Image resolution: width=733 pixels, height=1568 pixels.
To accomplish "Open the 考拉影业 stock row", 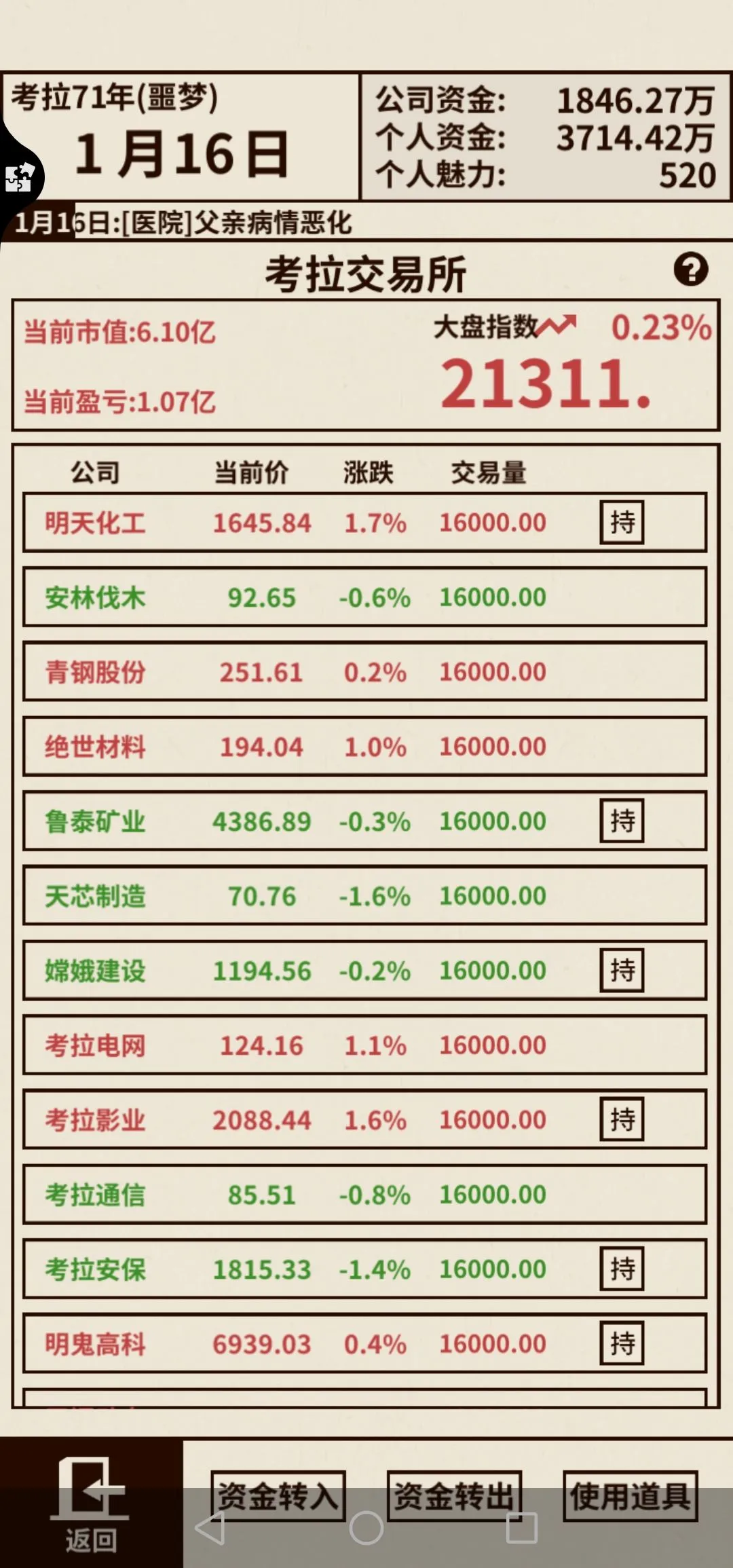I will click(x=364, y=1120).
